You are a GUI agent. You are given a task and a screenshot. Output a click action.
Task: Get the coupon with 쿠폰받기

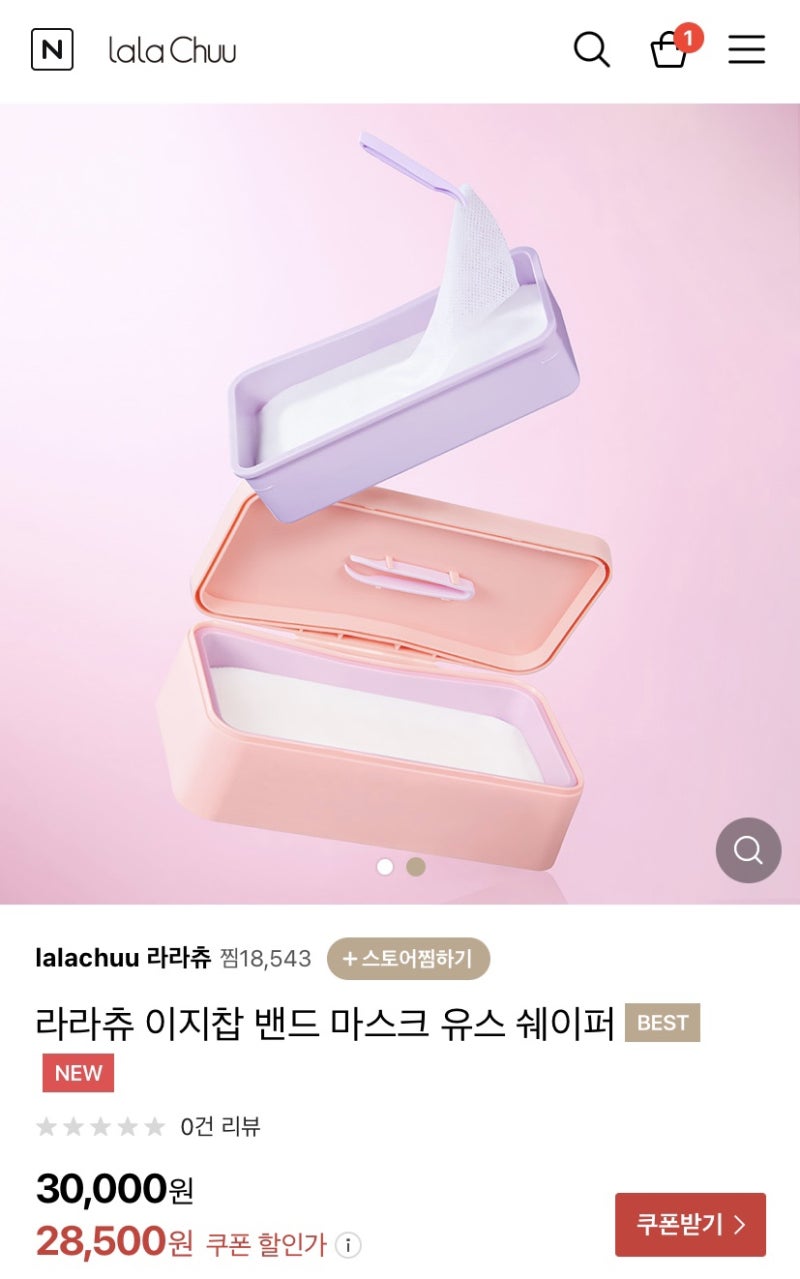[690, 1224]
